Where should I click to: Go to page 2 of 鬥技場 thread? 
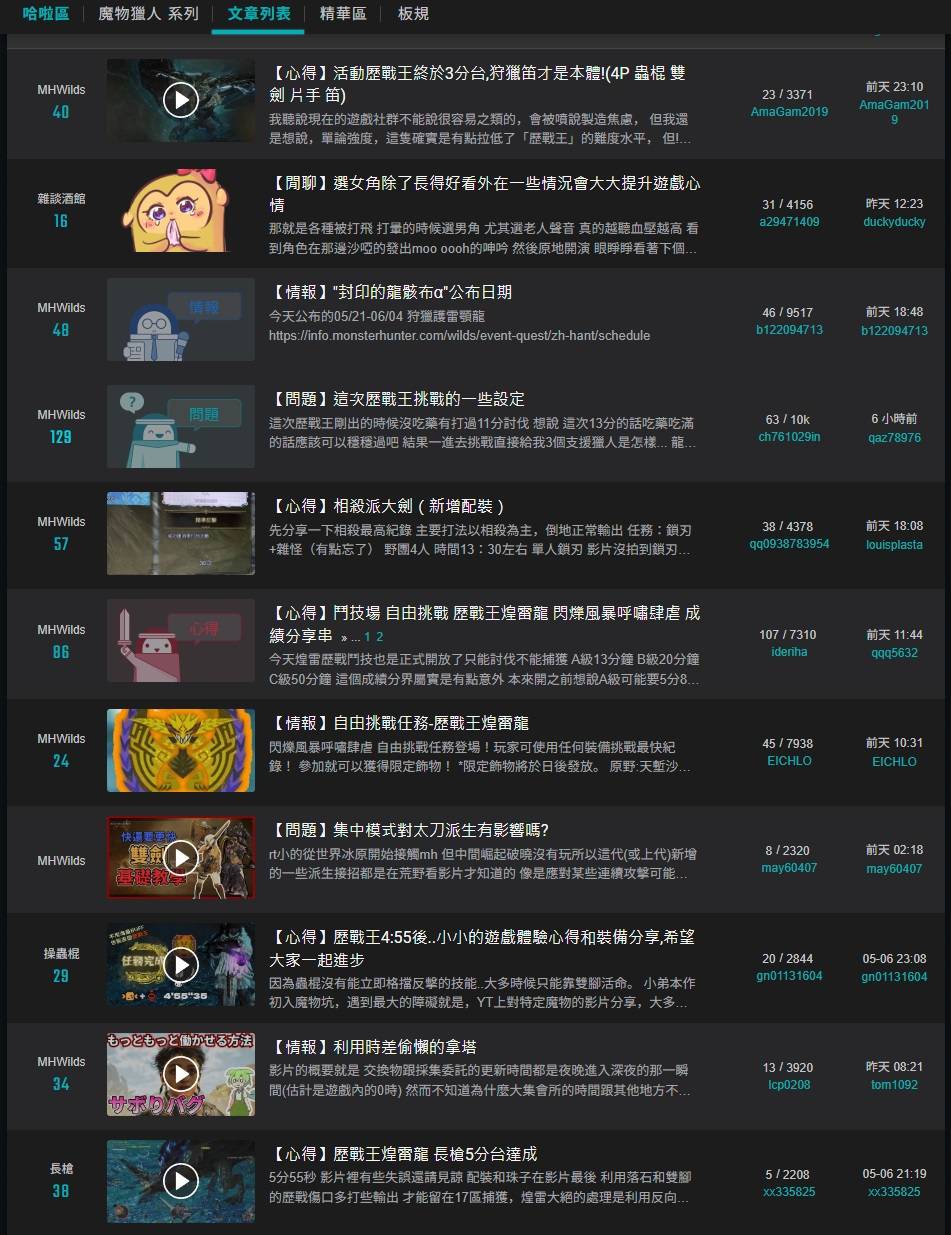[380, 637]
